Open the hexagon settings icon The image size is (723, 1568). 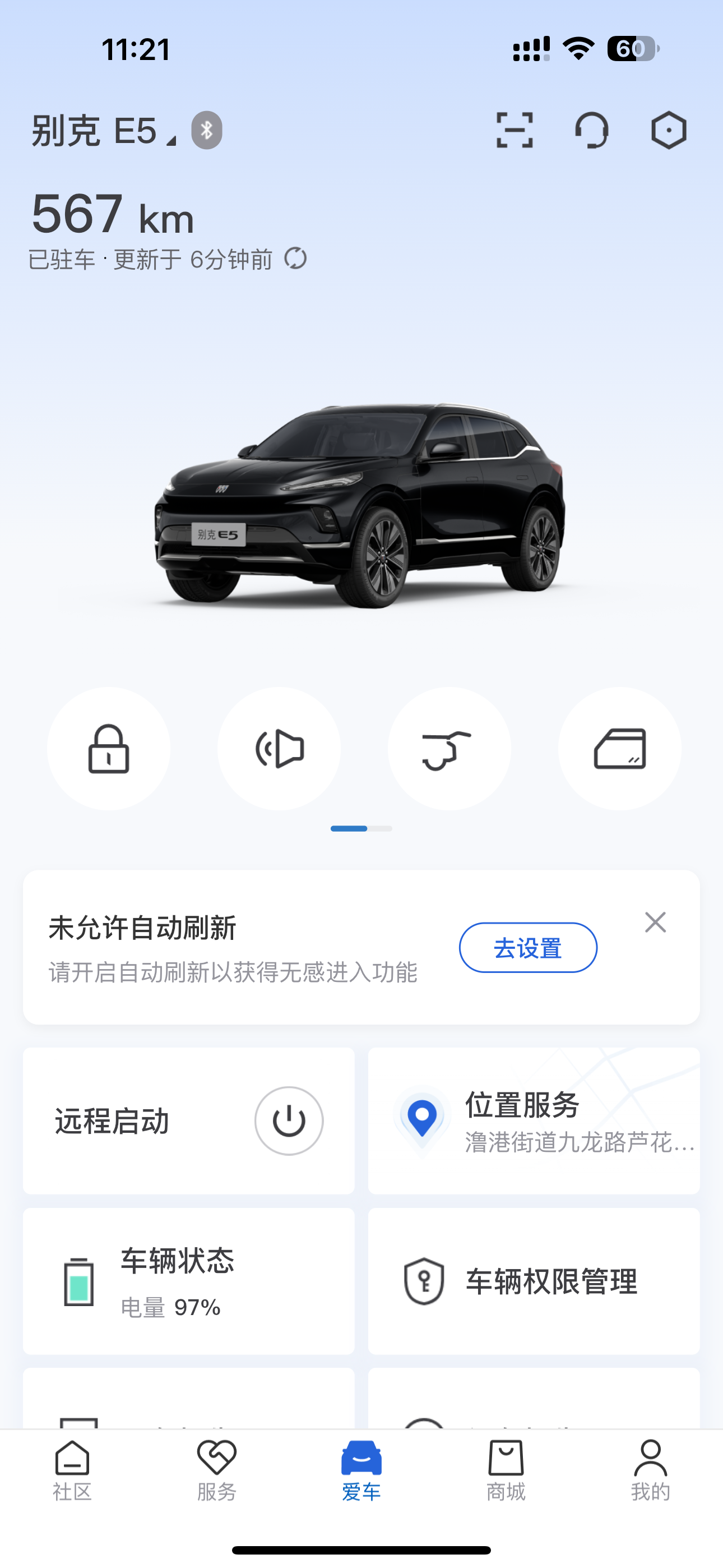point(669,130)
